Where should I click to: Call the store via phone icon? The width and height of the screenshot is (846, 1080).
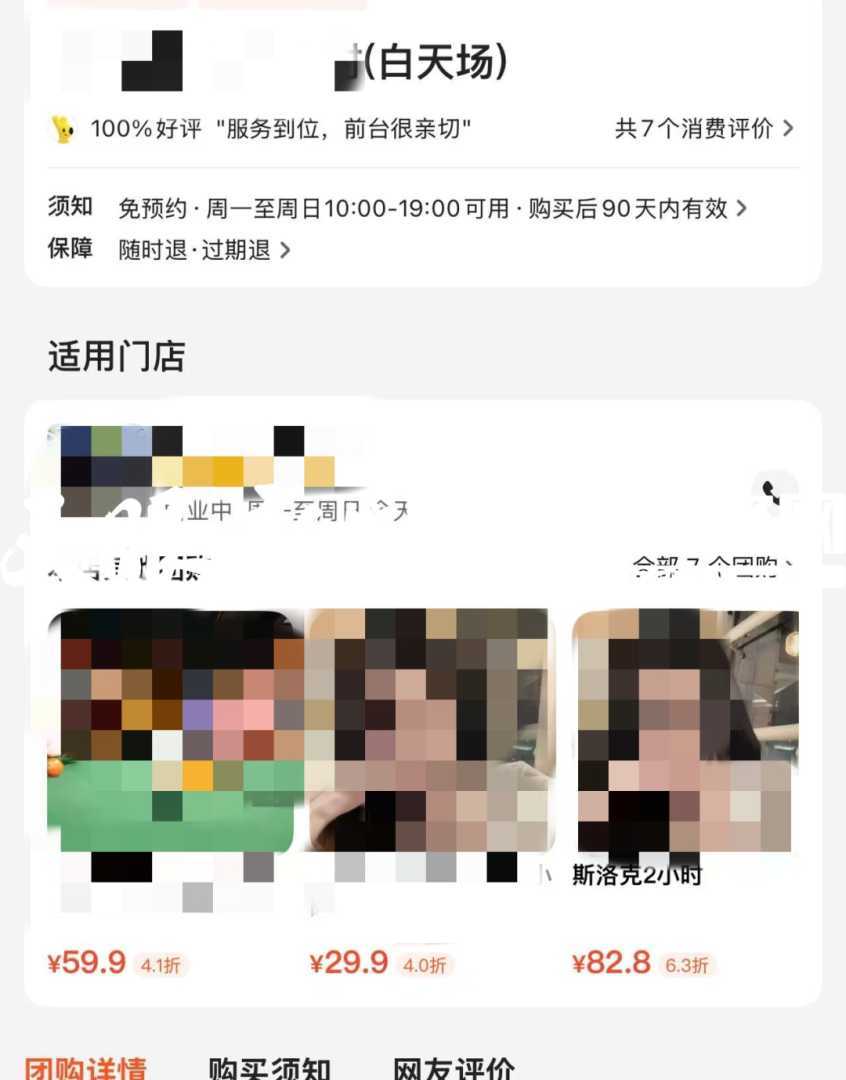pyautogui.click(x=773, y=493)
